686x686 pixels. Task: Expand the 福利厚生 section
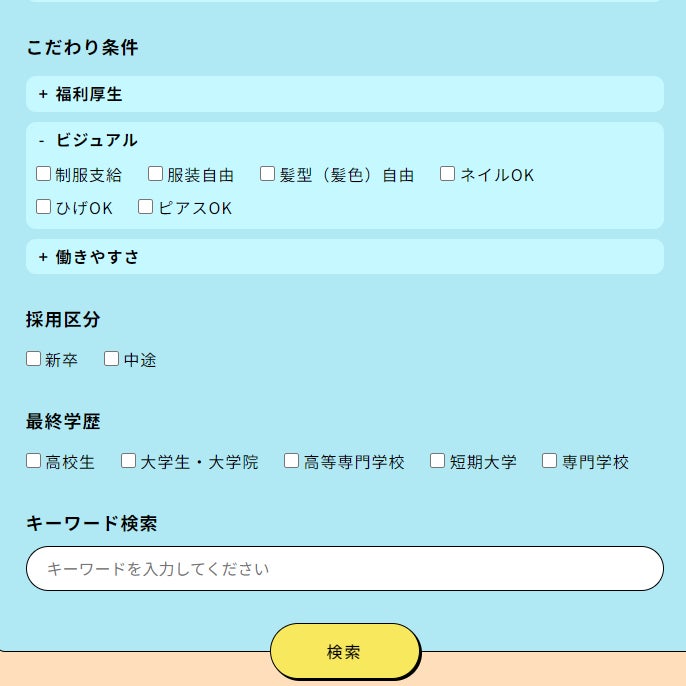(x=345, y=94)
